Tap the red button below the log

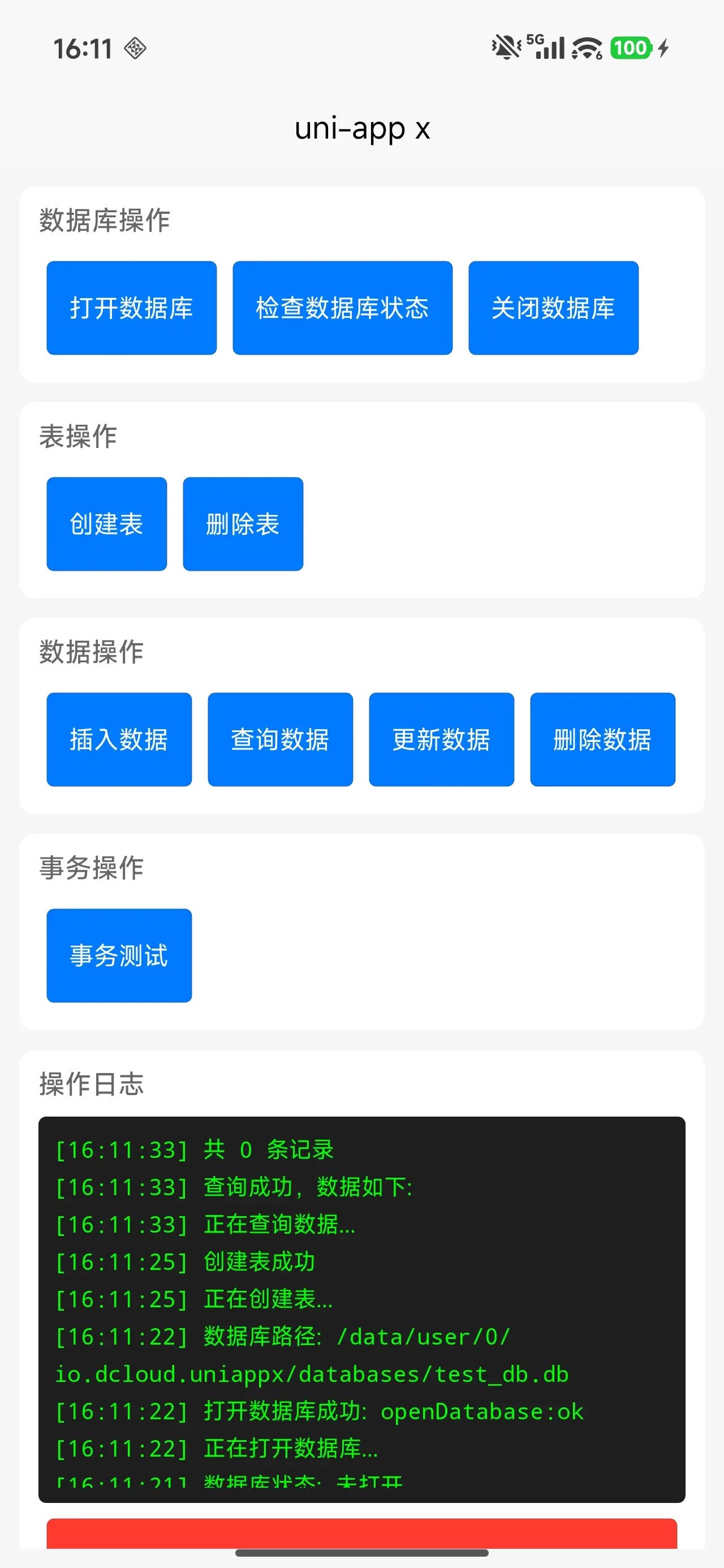point(361,1533)
